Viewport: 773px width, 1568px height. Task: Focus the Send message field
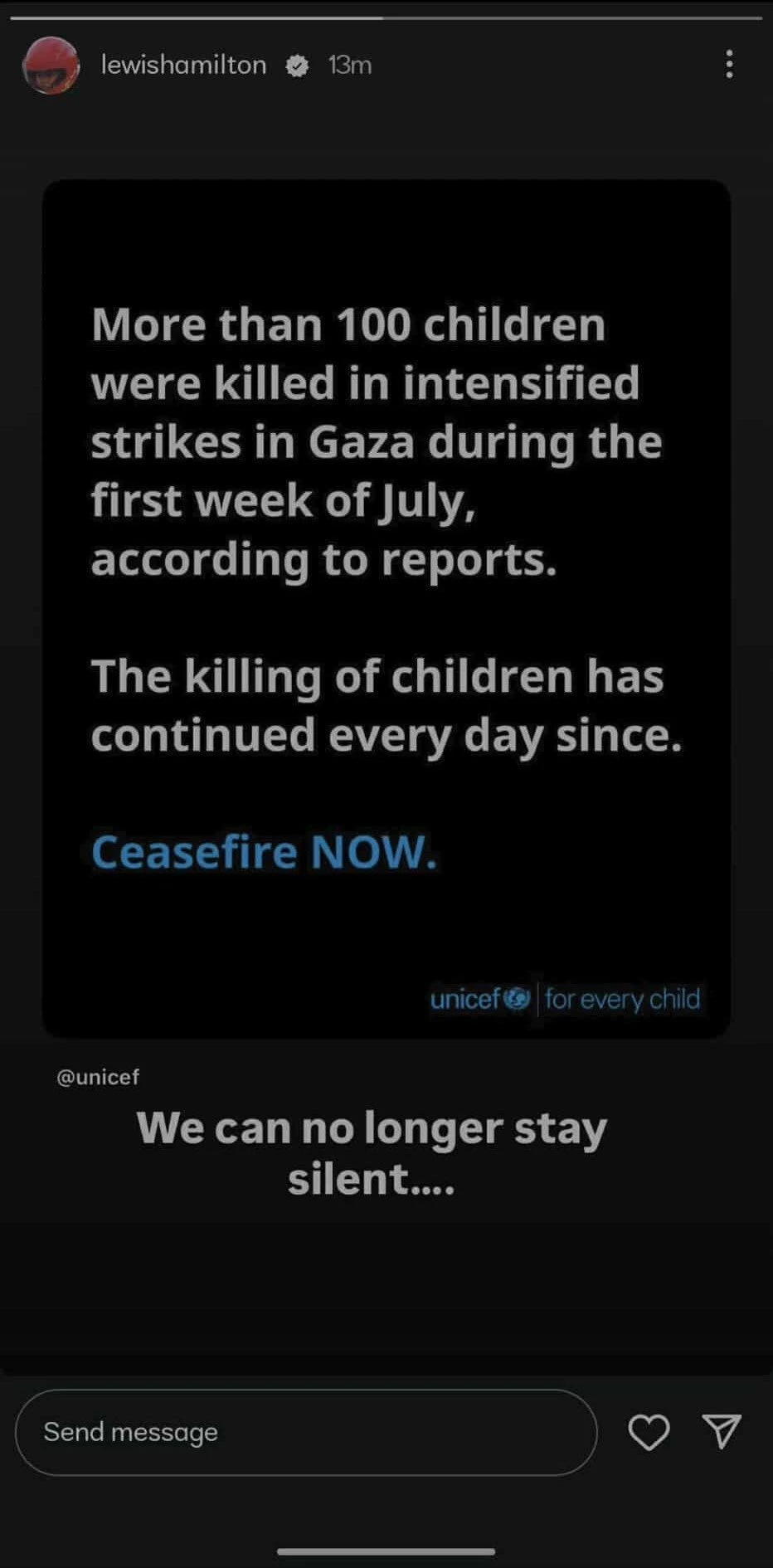305,1432
